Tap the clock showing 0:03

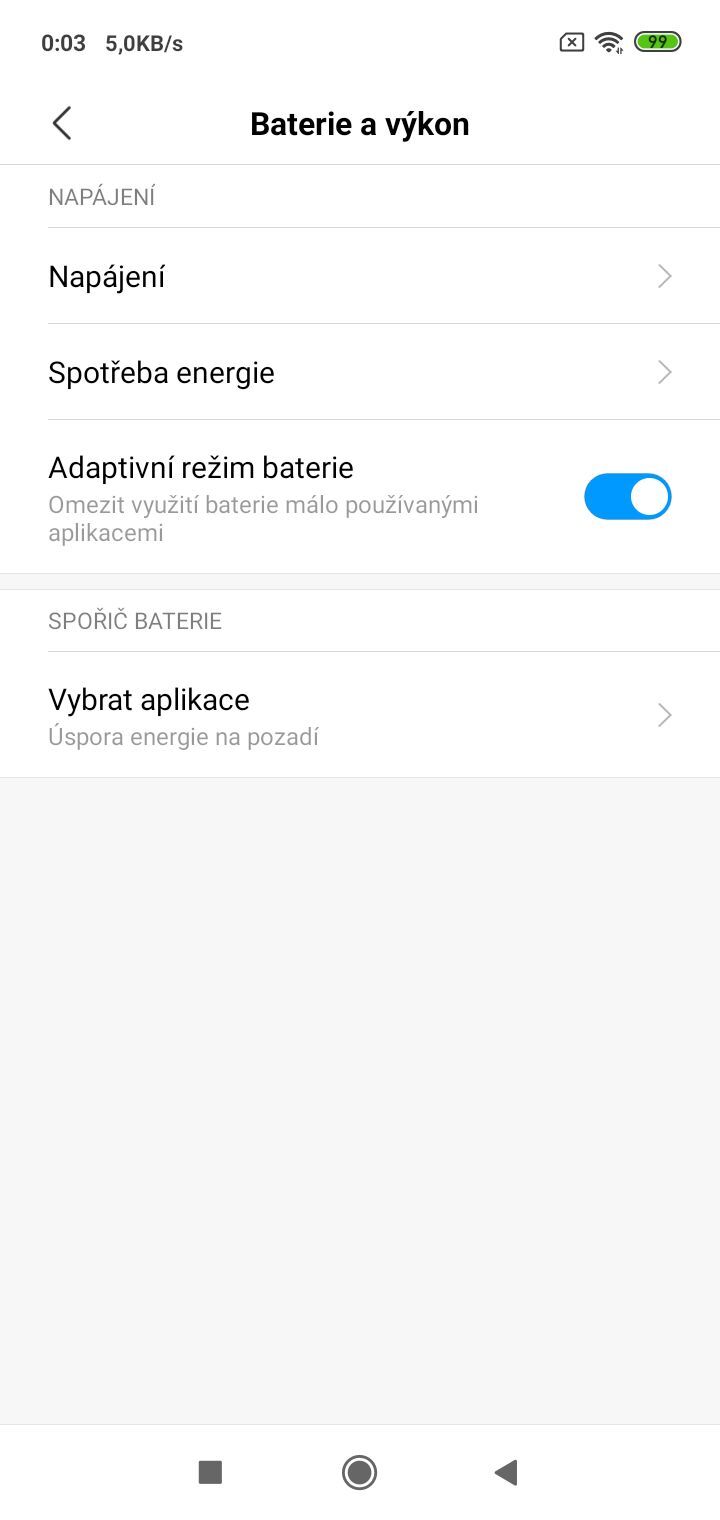click(63, 43)
